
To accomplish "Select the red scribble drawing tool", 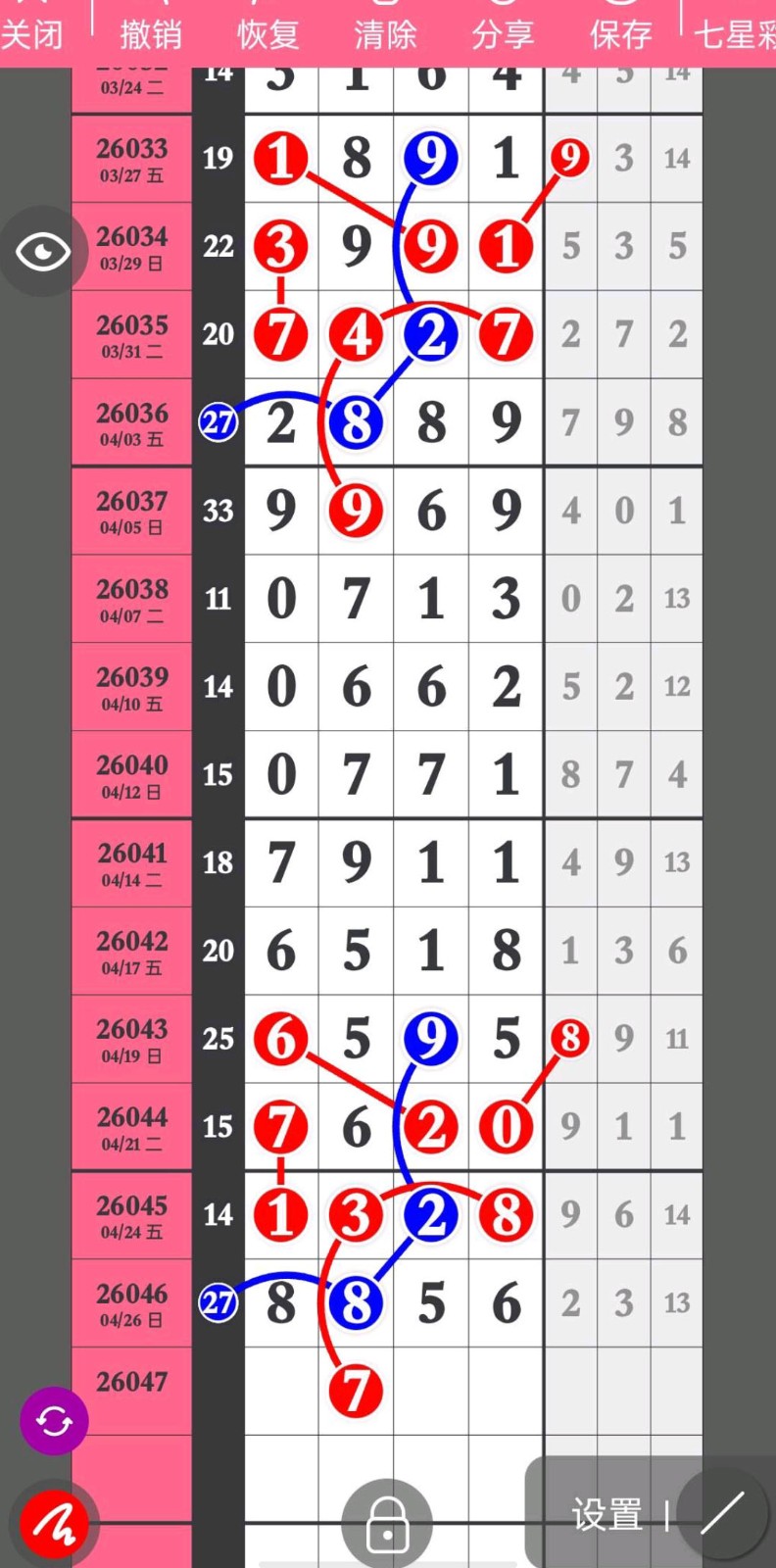I will [x=54, y=1523].
